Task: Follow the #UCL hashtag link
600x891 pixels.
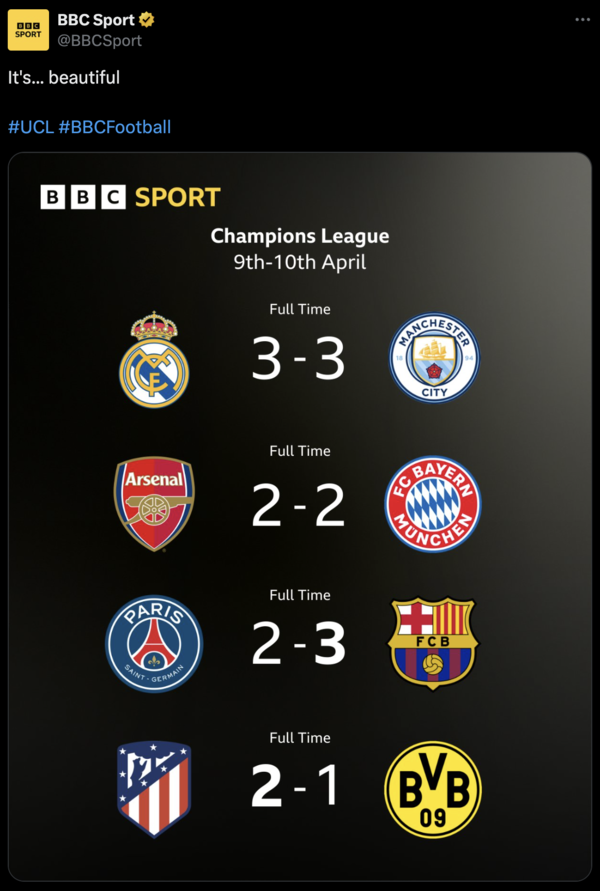Action: 30,127
